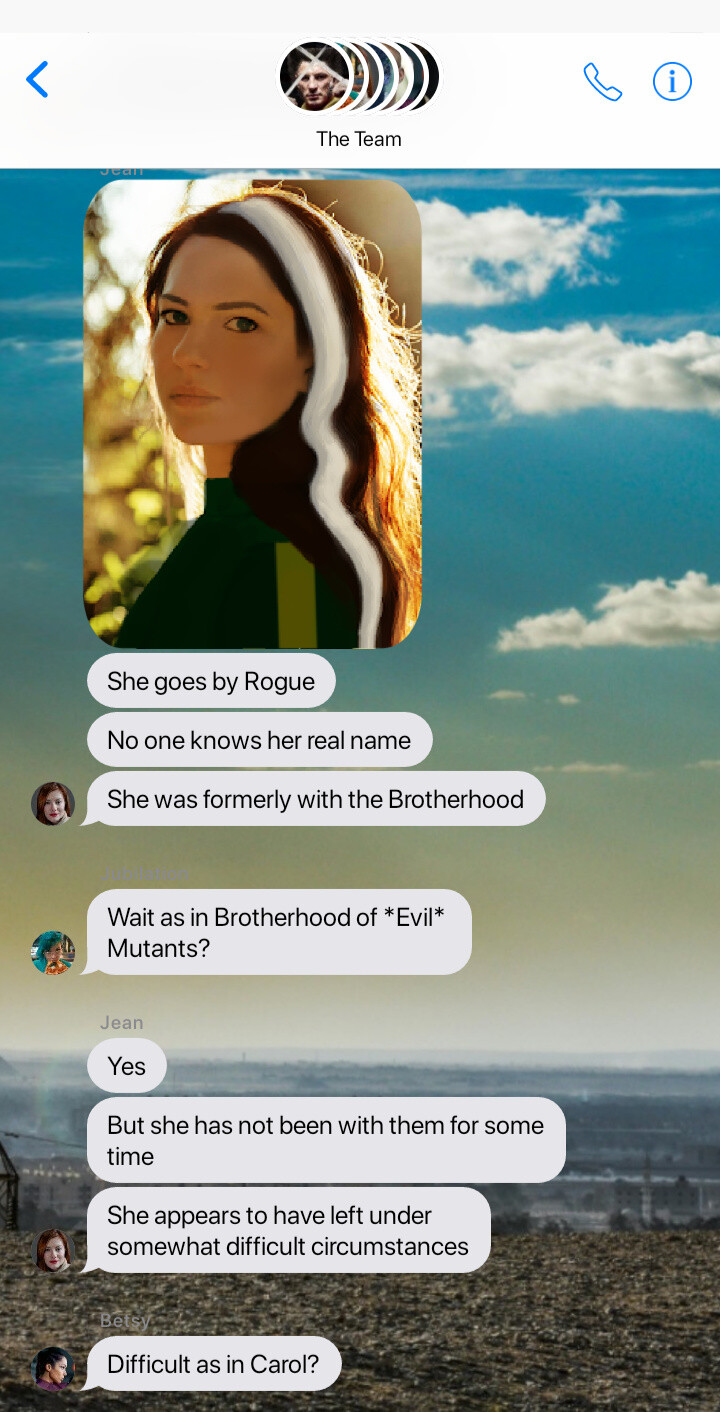The height and width of the screenshot is (1412, 720).
Task: Open the group info details
Action: 672,82
